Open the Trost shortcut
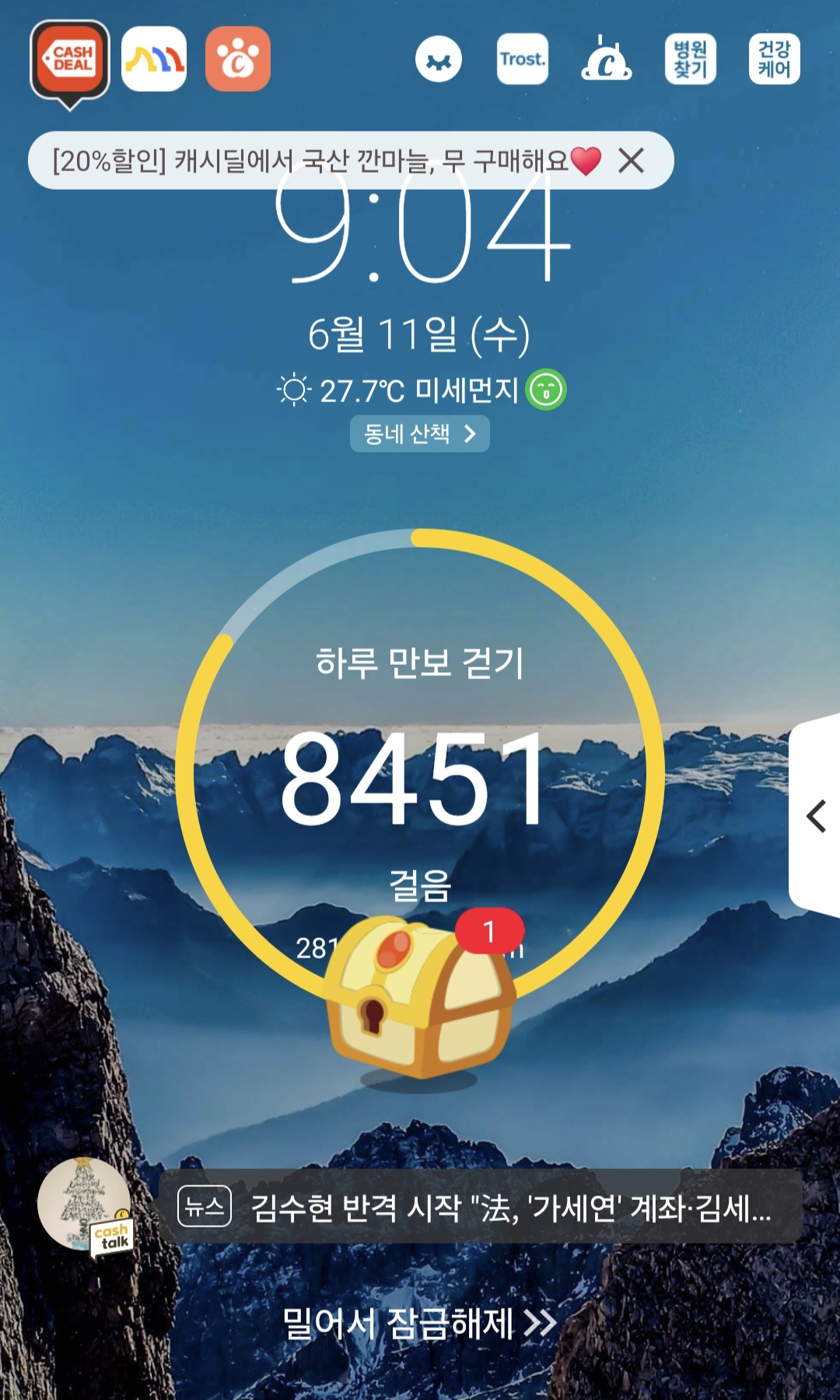The image size is (840, 1400). 523,59
